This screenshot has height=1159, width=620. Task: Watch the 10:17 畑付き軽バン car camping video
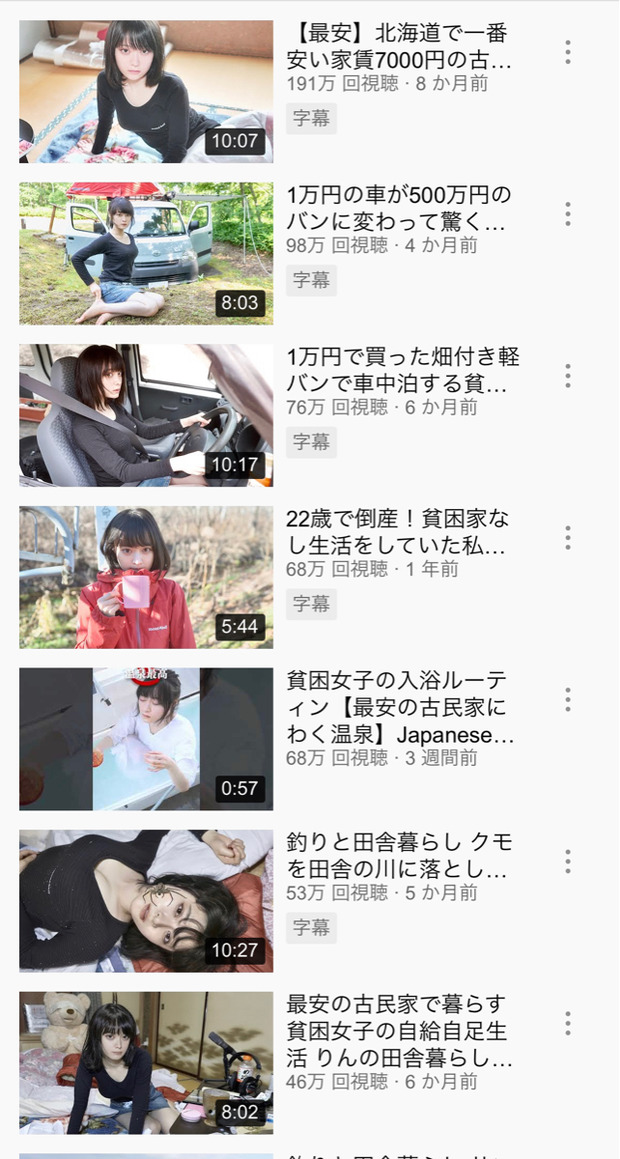[146, 415]
